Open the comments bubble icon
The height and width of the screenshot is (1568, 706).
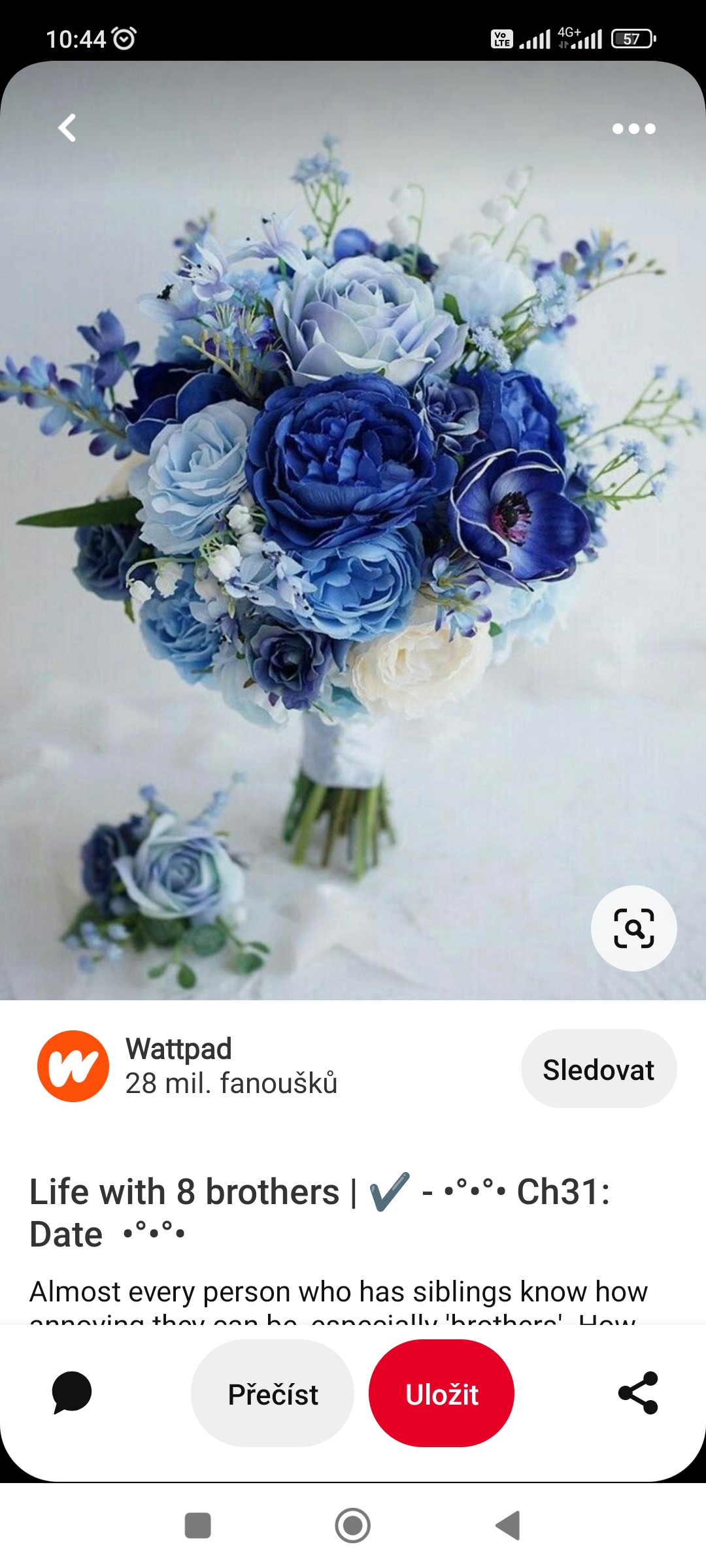pos(72,1393)
